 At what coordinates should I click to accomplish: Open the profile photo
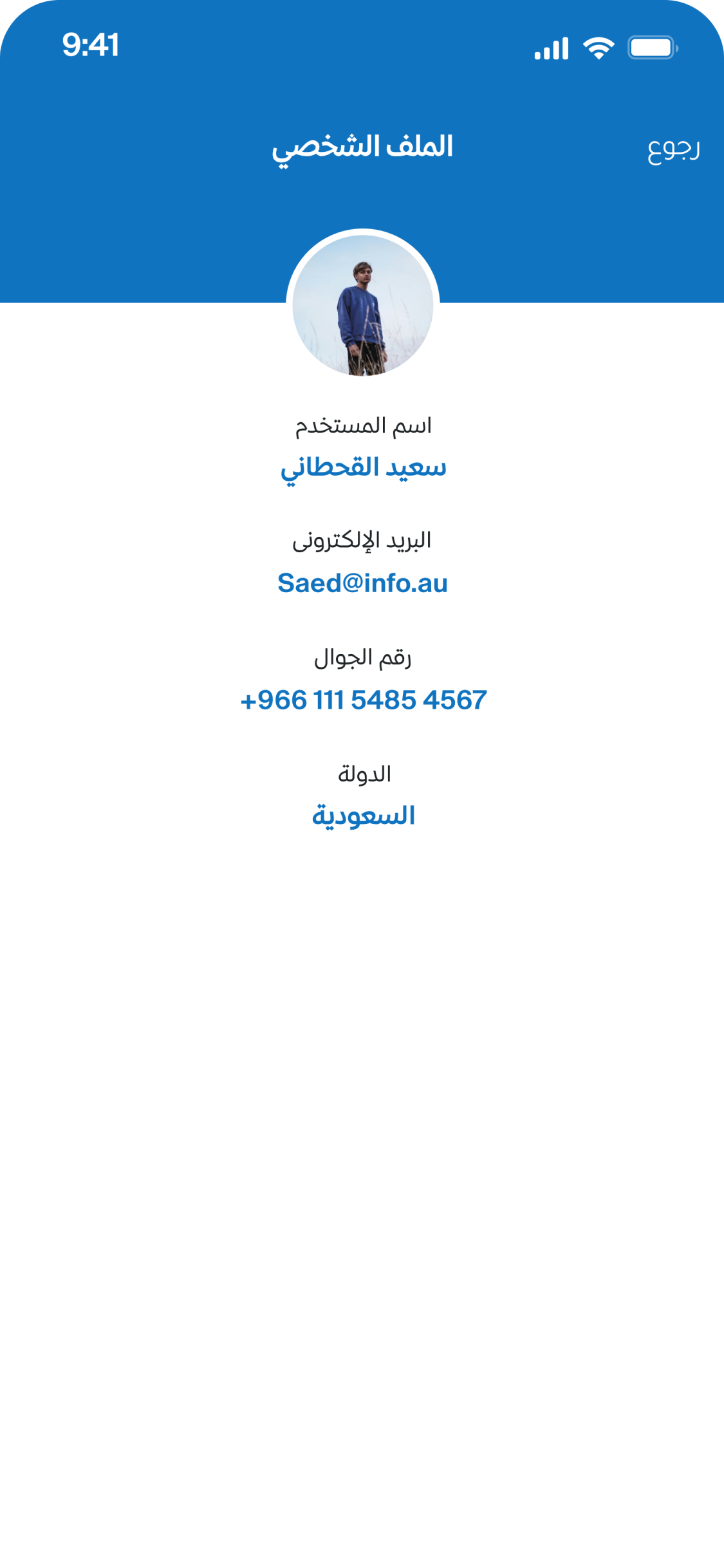[363, 305]
